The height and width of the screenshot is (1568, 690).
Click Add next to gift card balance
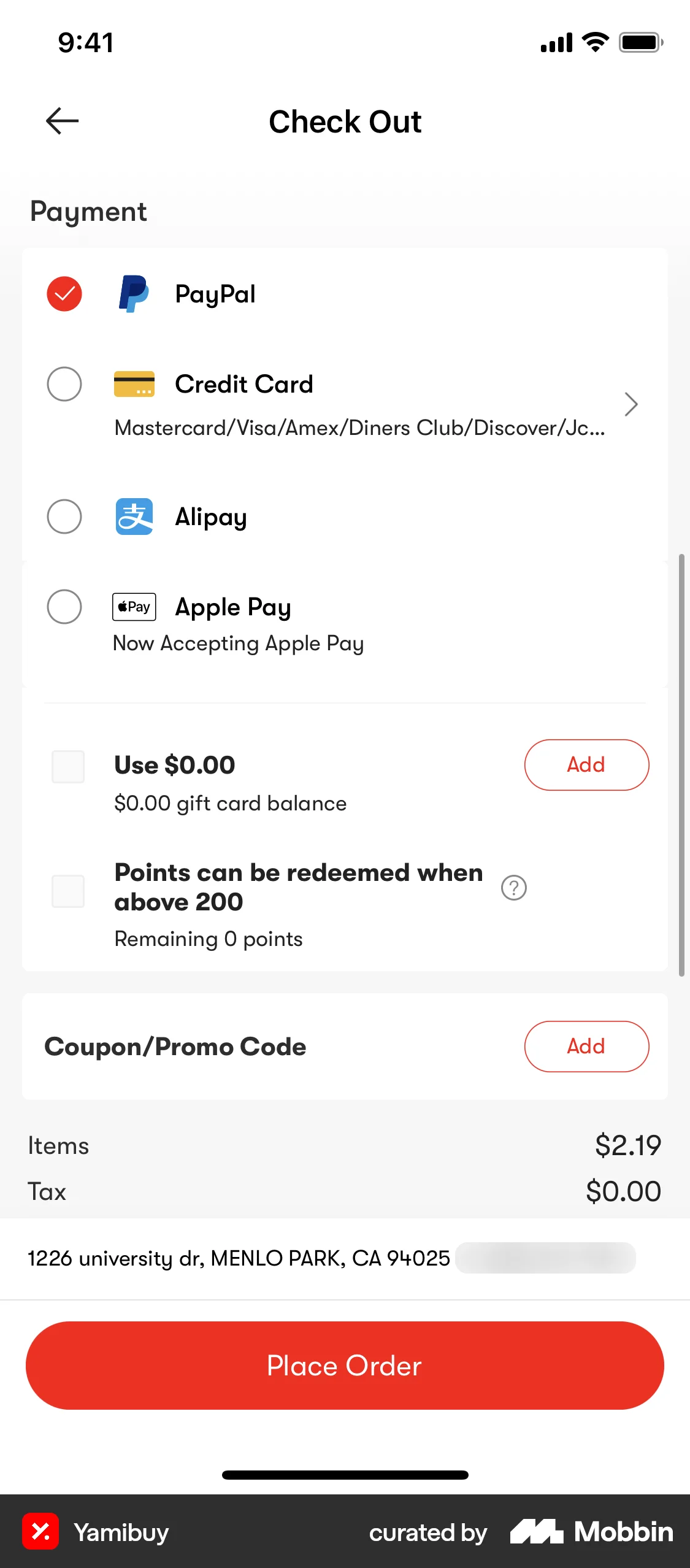click(586, 765)
